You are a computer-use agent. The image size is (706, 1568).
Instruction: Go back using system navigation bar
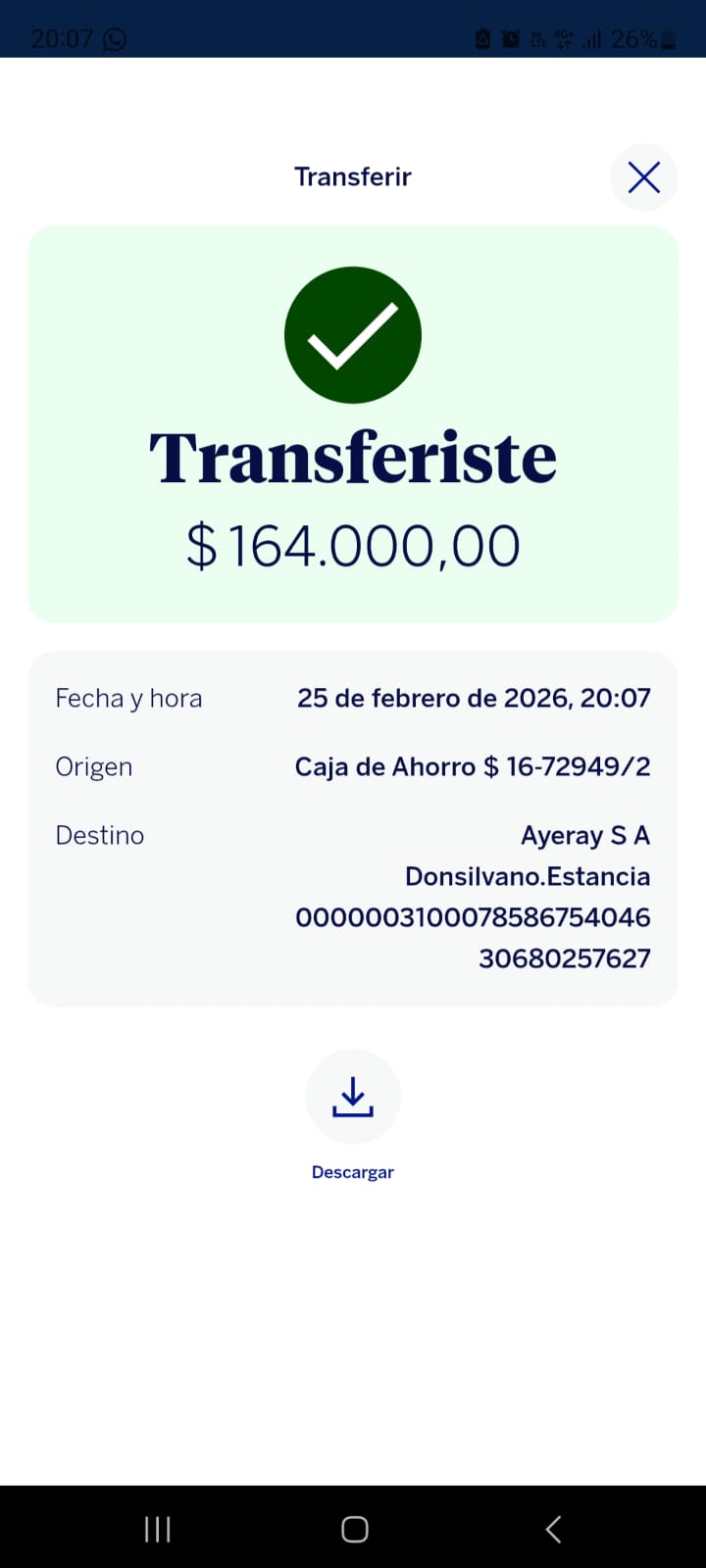(553, 1529)
